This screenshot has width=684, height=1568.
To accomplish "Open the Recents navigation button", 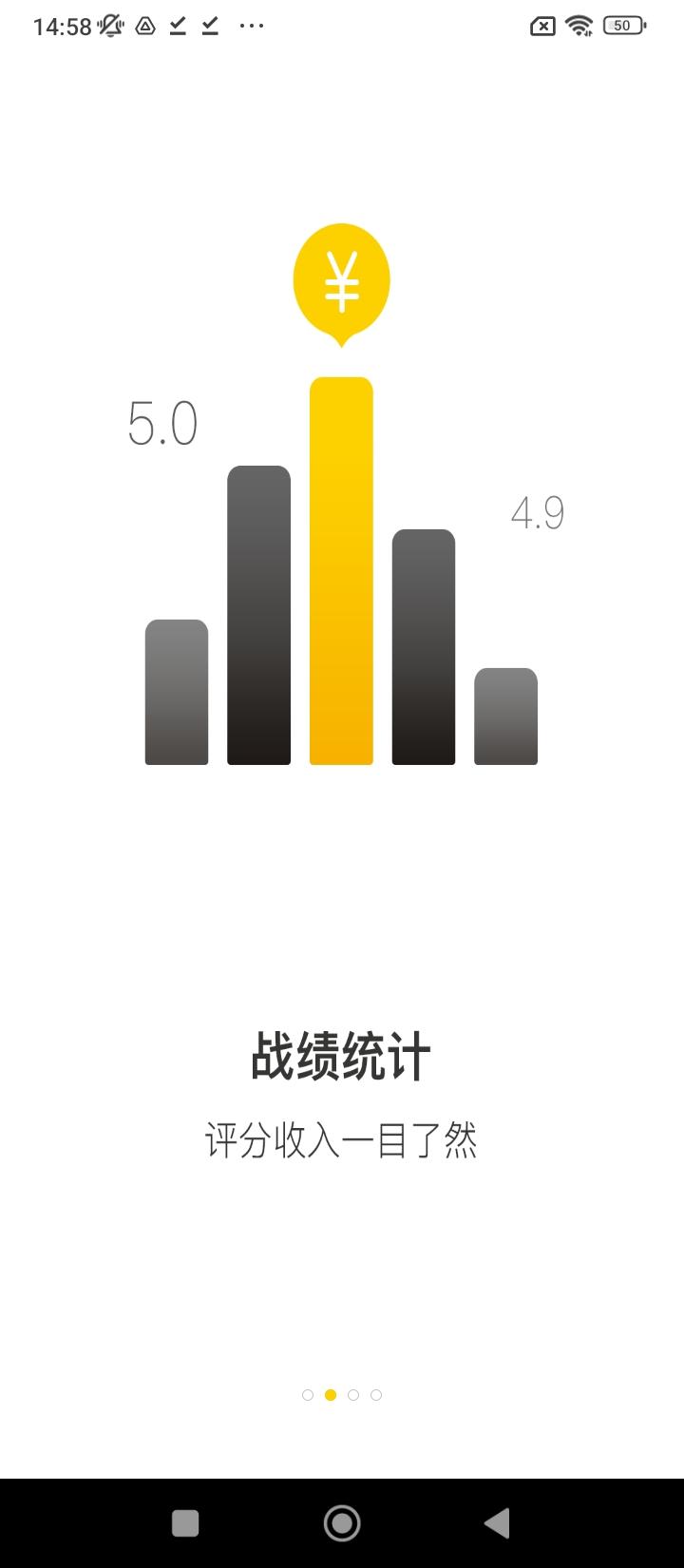I will point(186,1522).
